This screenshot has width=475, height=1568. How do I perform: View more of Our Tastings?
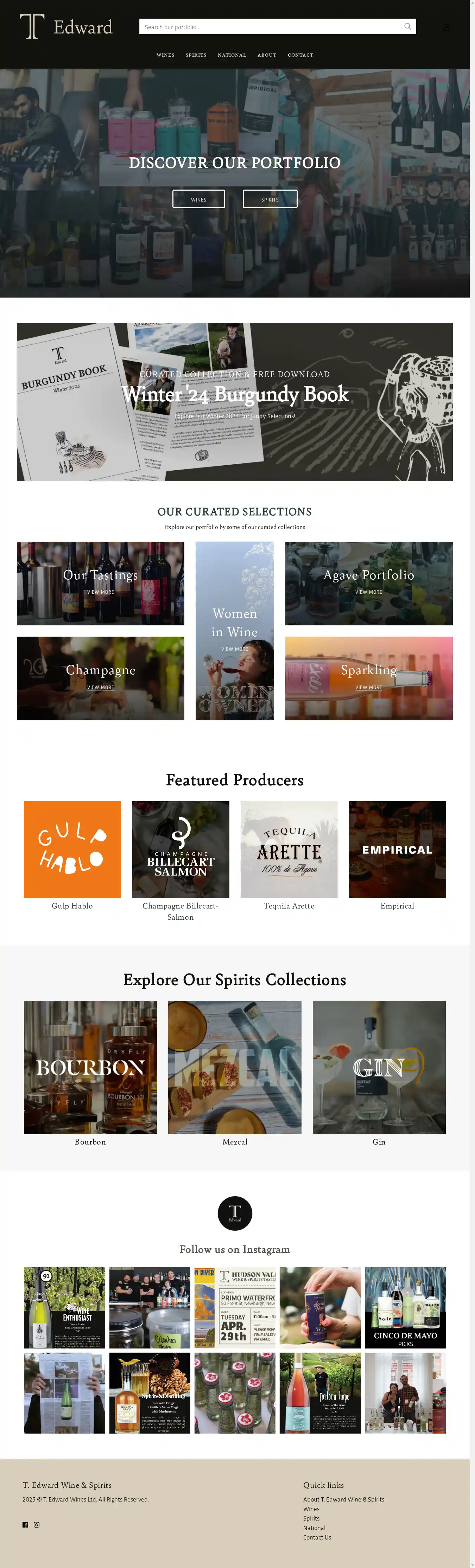[101, 592]
